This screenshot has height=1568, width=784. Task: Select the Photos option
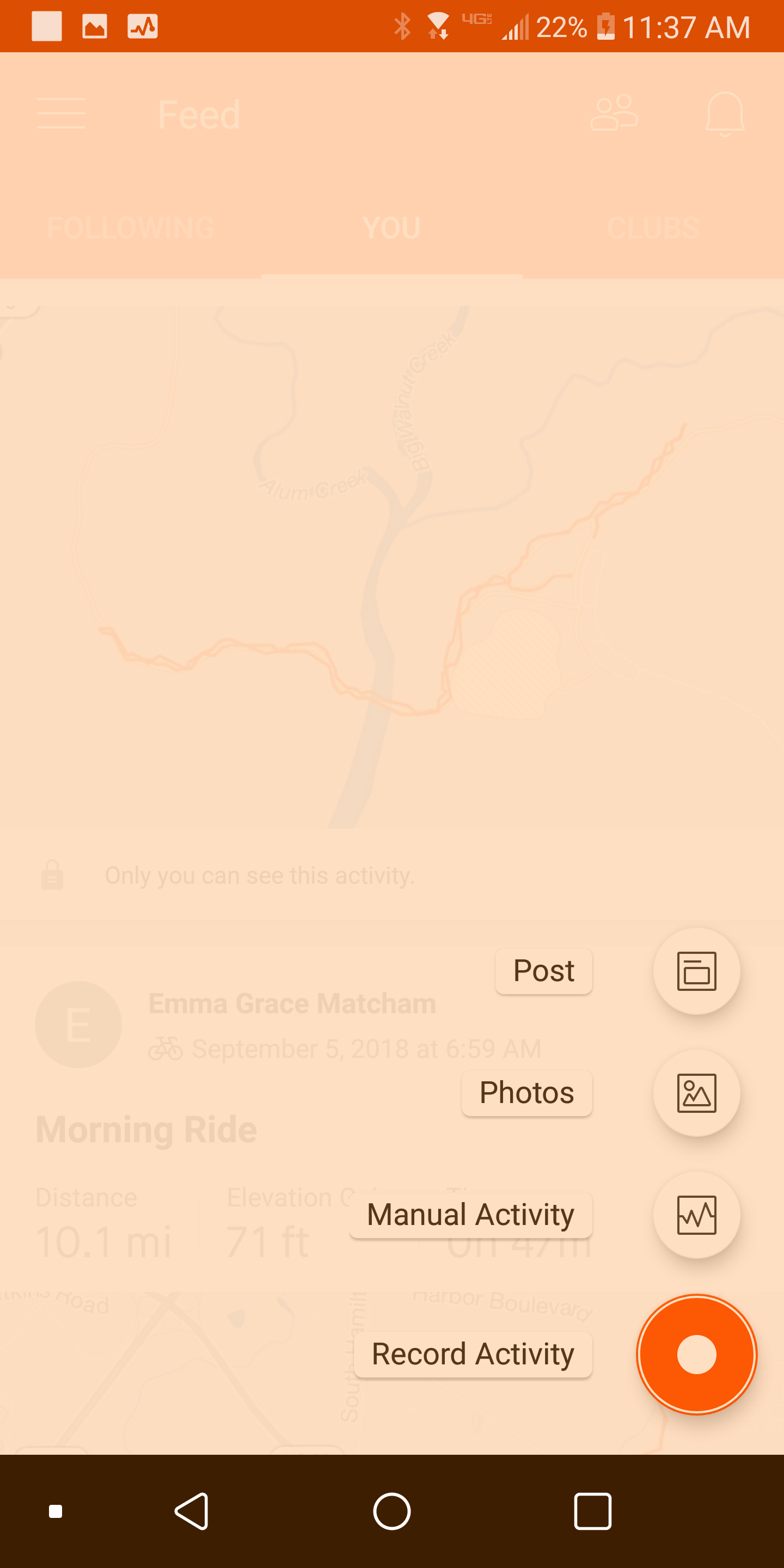pos(696,1093)
